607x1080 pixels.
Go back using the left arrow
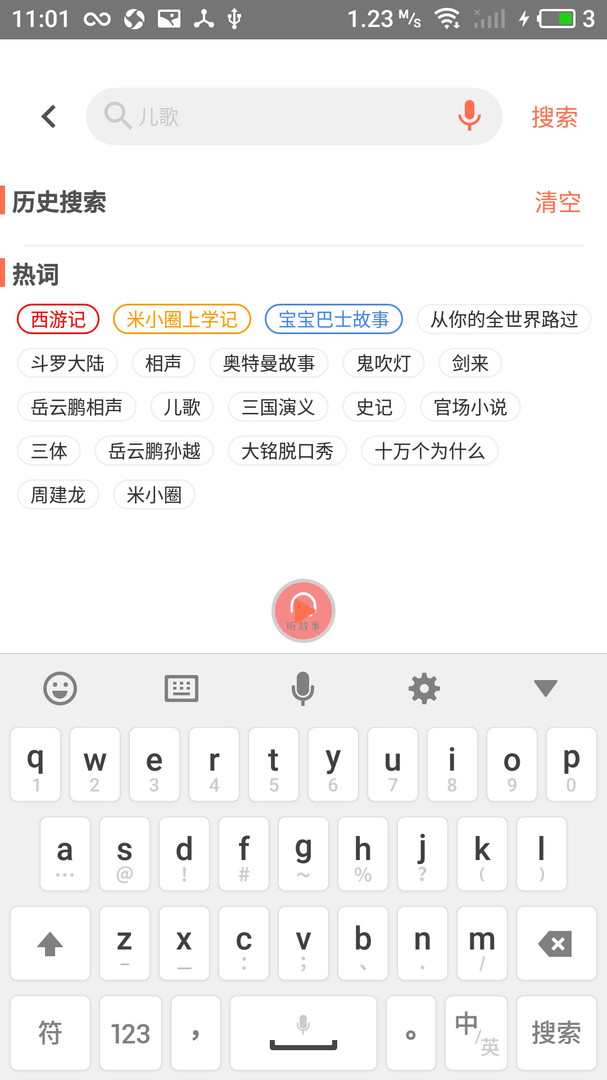48,117
